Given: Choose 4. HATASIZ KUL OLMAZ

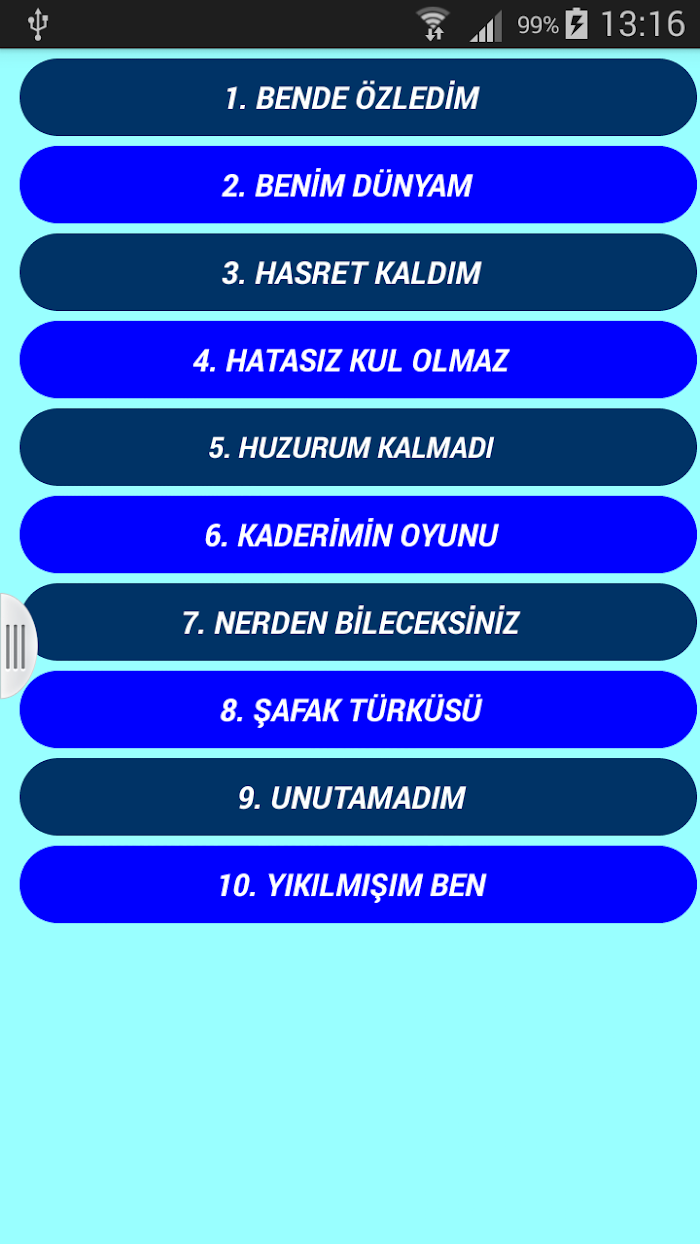Looking at the screenshot, I should point(357,360).
